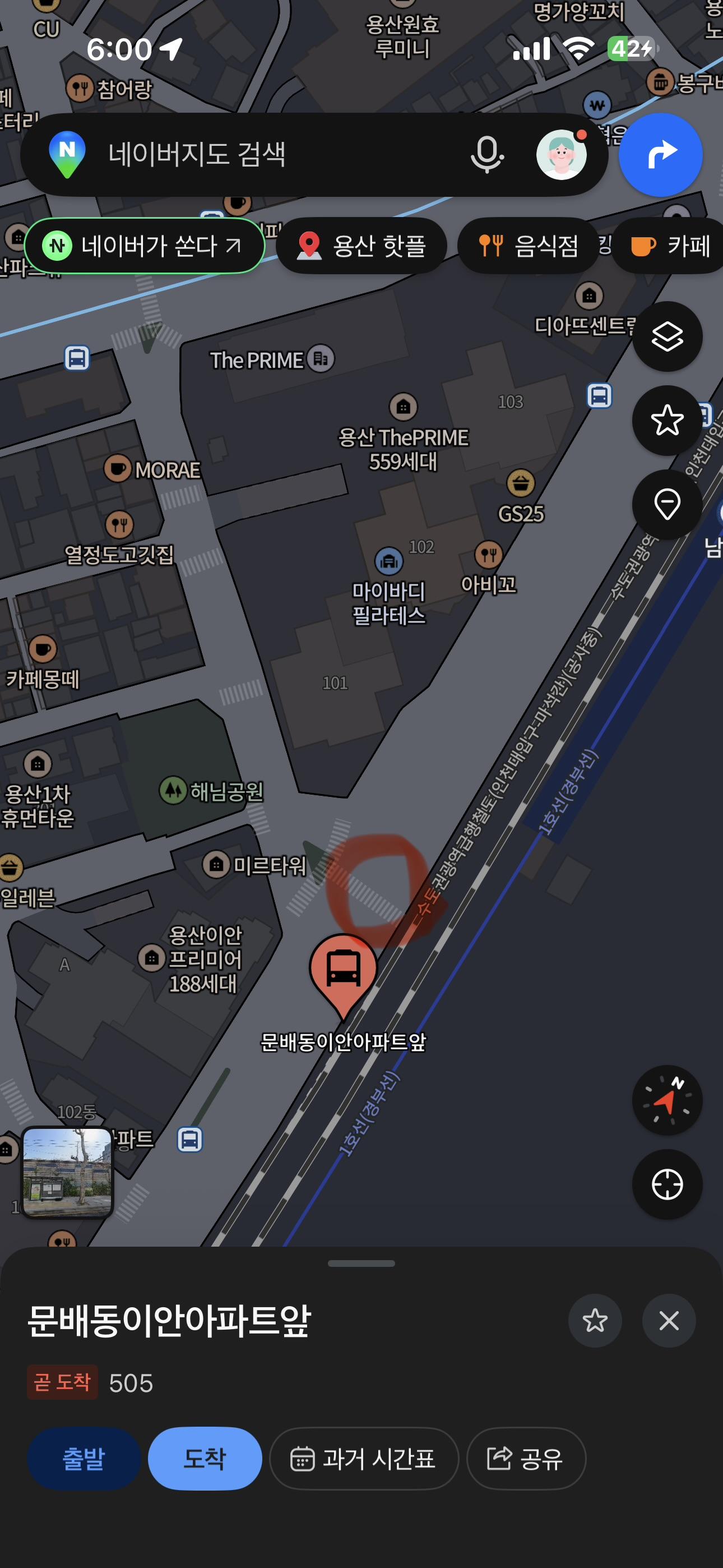
Task: Open the 네이버가 쏜다 chip
Action: point(144,246)
